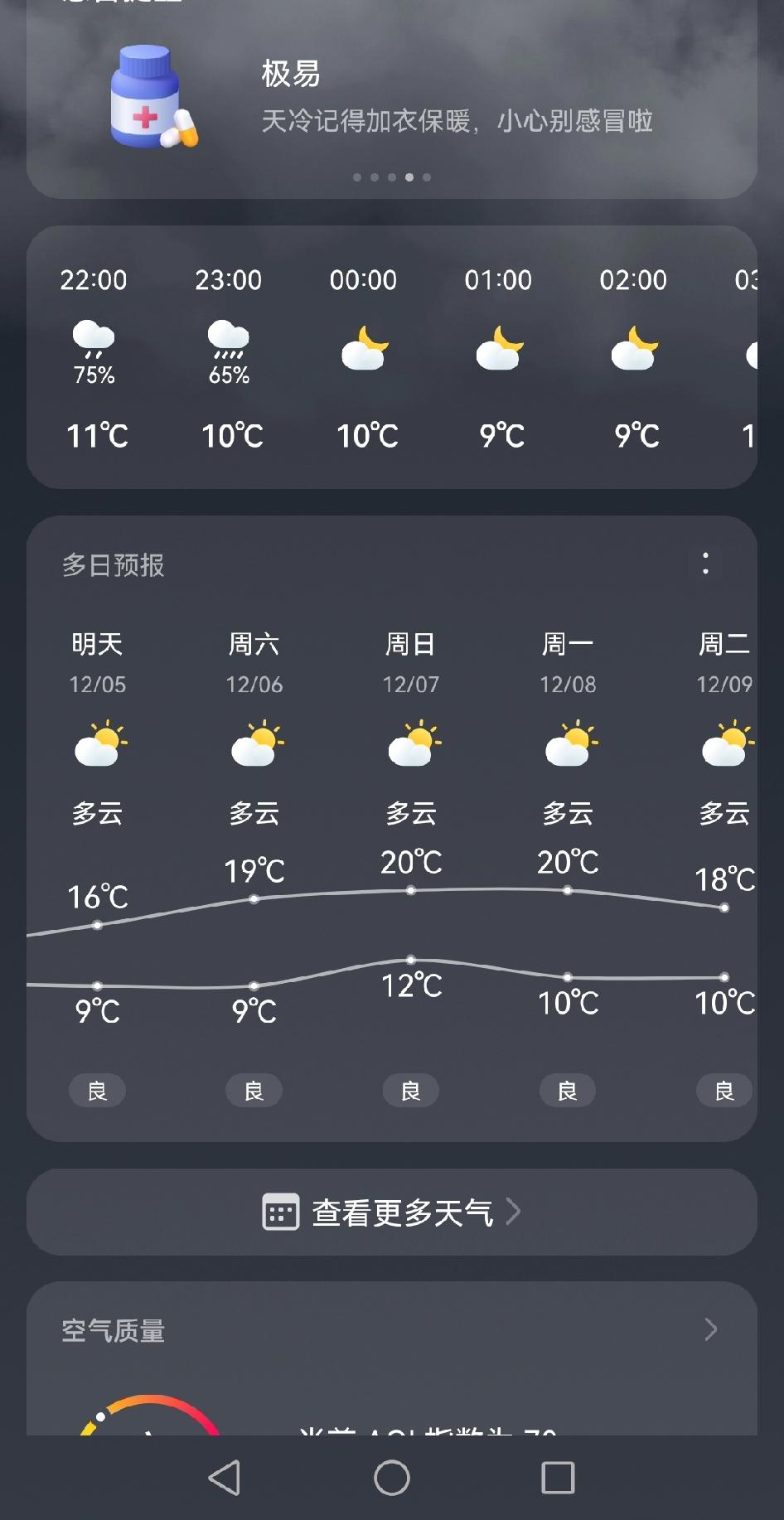Tap the calendar icon beside 查看更多天气
The height and width of the screenshot is (1520, 784).
[281, 1212]
